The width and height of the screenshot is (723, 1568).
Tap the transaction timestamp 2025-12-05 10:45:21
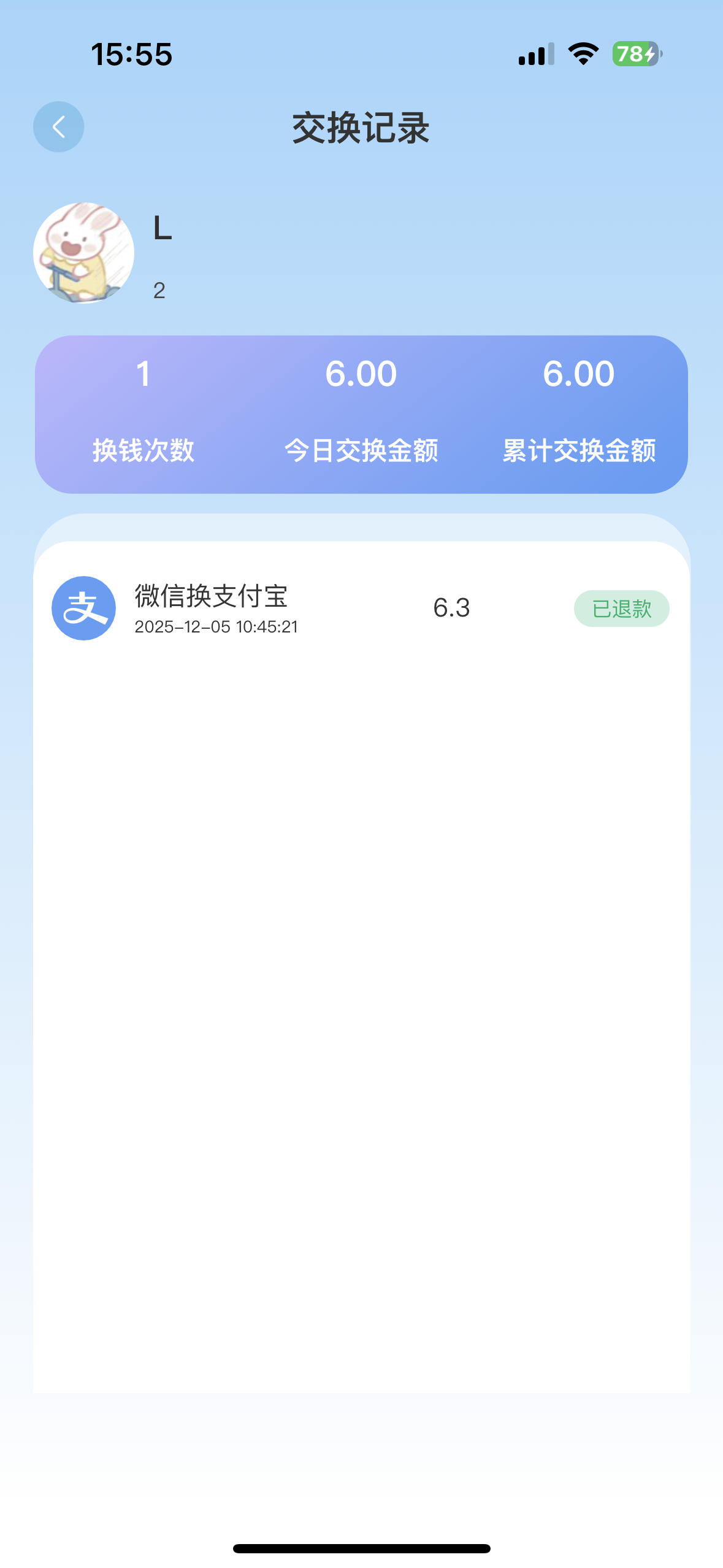(x=216, y=627)
